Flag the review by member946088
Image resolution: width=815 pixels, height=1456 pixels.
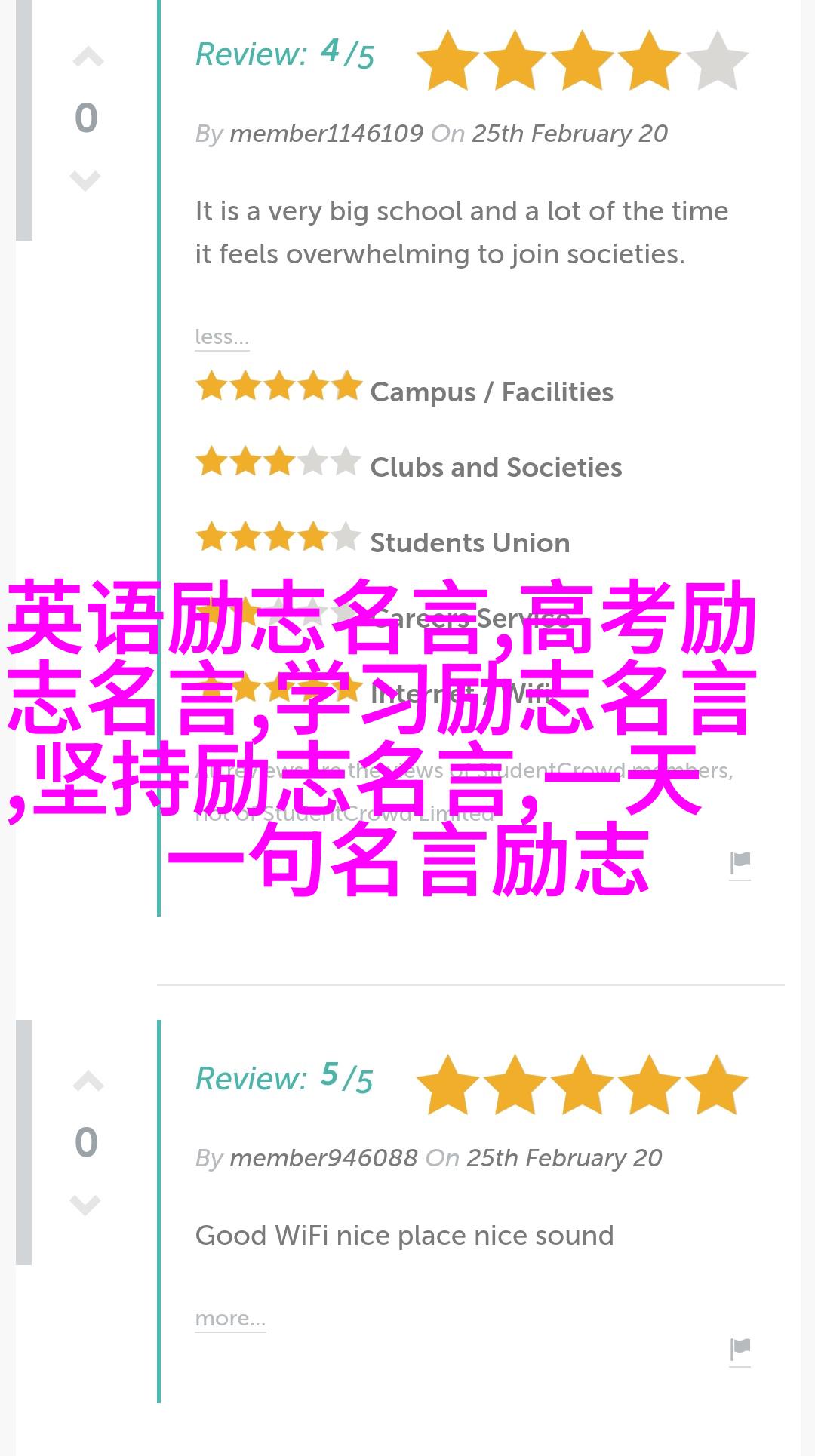(x=740, y=1349)
